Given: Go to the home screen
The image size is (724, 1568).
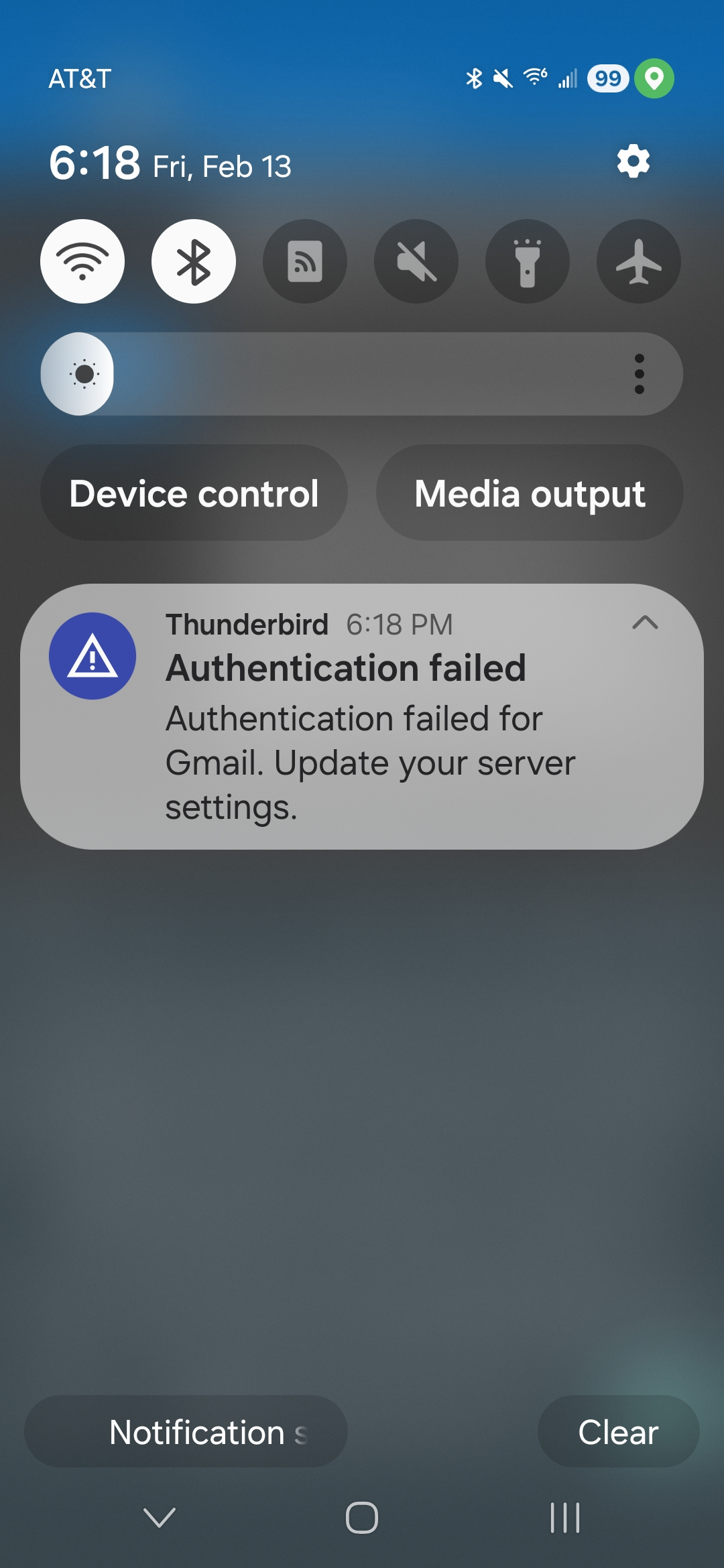Looking at the screenshot, I should pos(362,1518).
